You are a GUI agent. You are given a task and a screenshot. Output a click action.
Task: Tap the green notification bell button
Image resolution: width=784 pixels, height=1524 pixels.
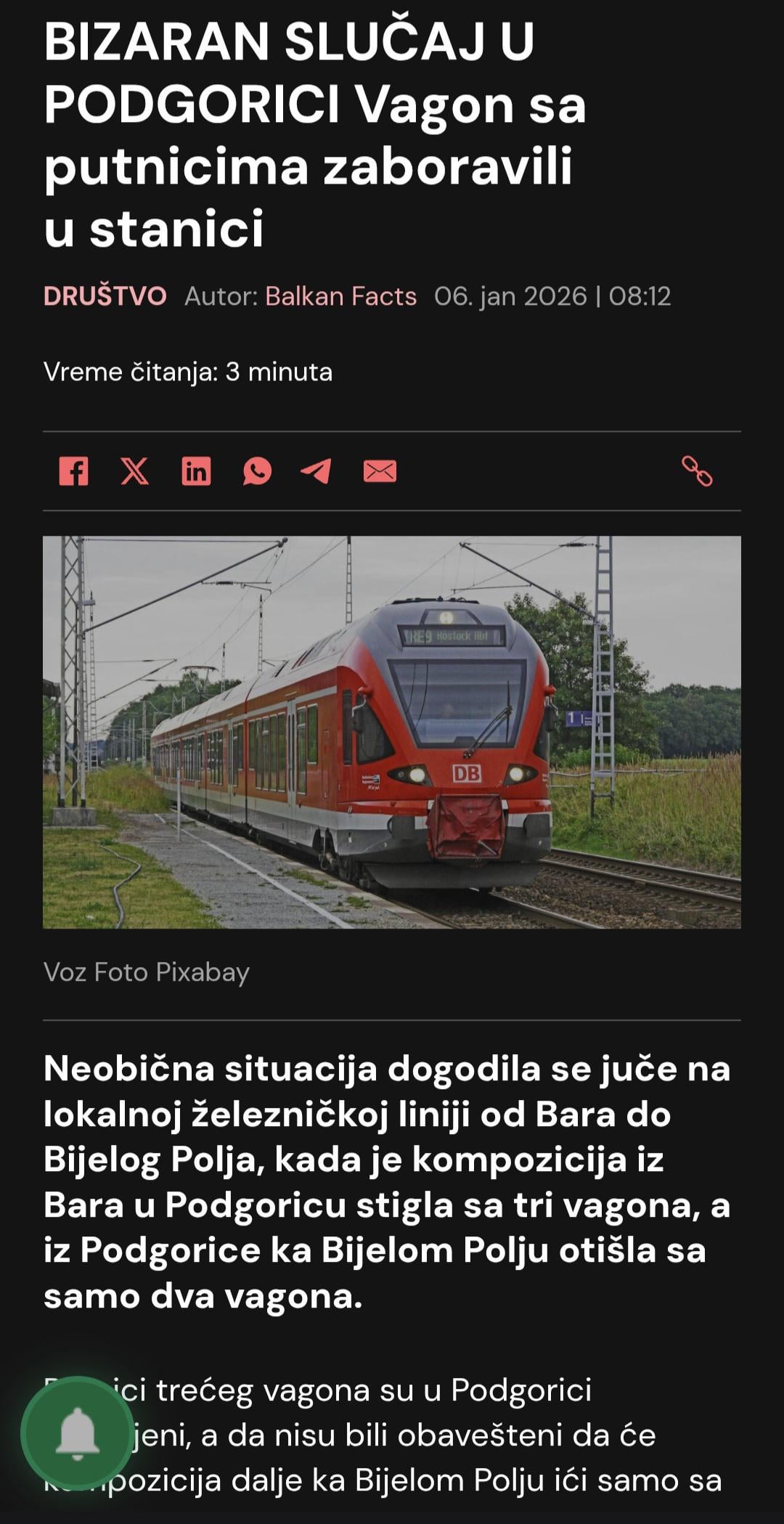point(77,1433)
